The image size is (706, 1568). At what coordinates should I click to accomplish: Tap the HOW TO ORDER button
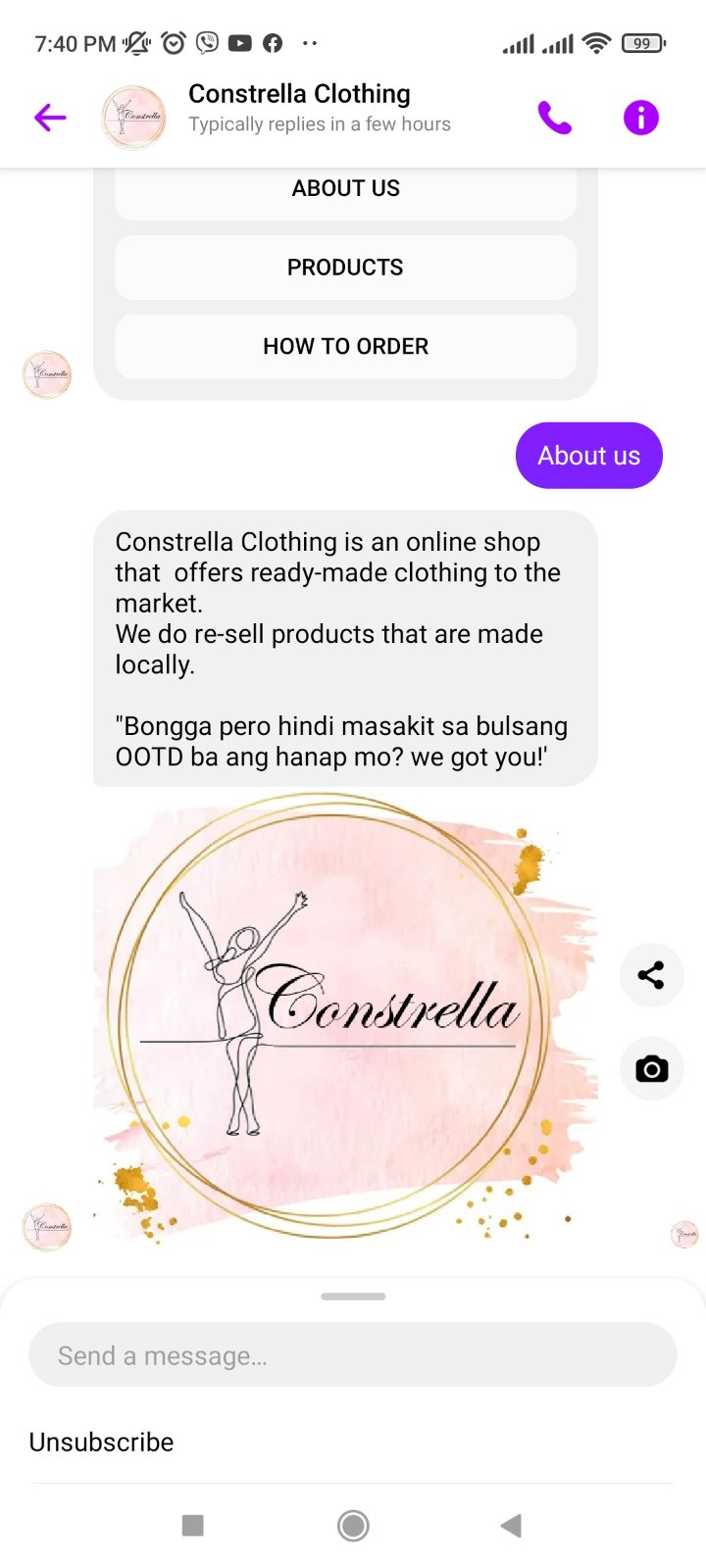tap(345, 347)
